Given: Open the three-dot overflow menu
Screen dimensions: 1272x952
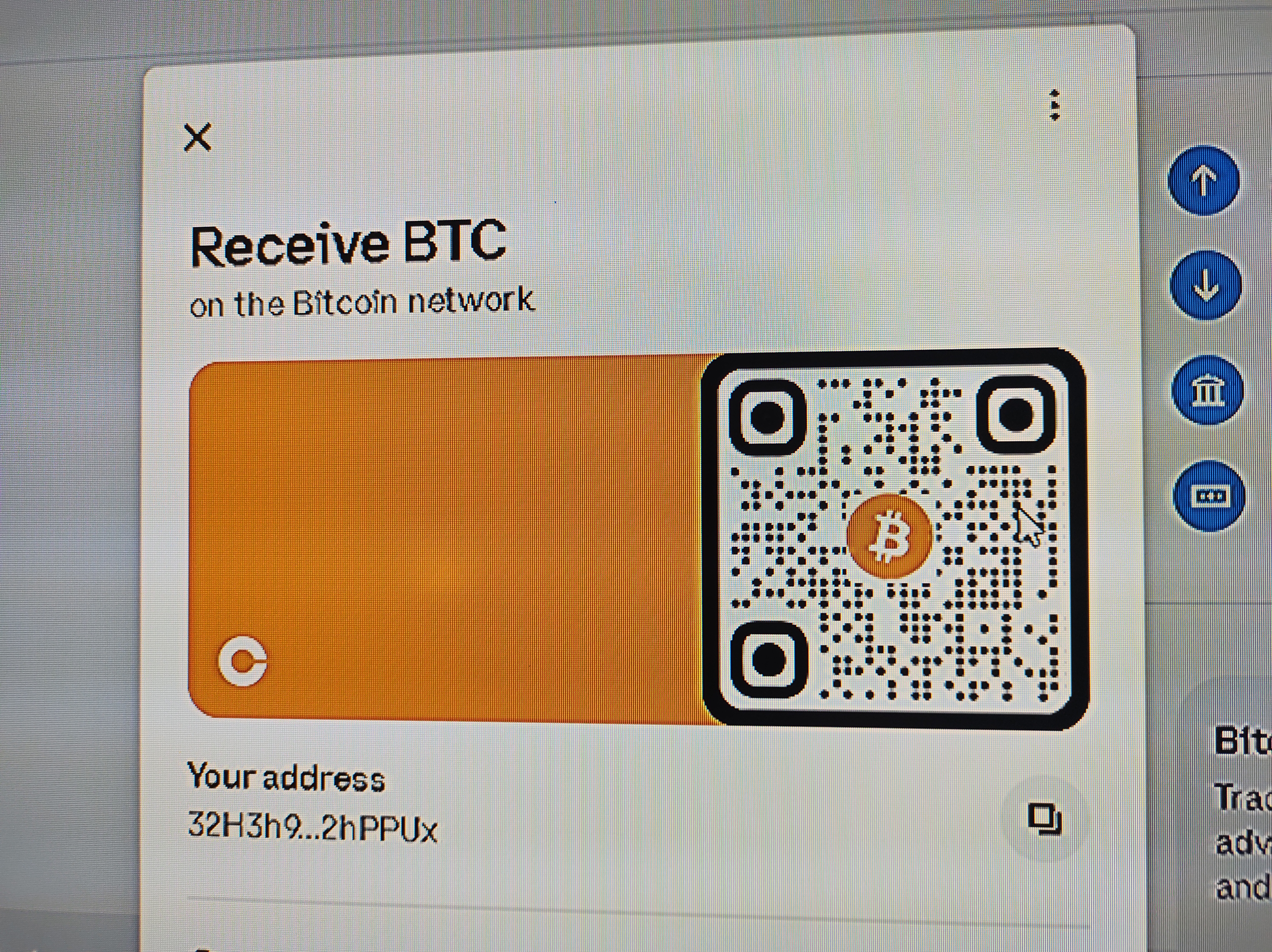Looking at the screenshot, I should 1054,105.
